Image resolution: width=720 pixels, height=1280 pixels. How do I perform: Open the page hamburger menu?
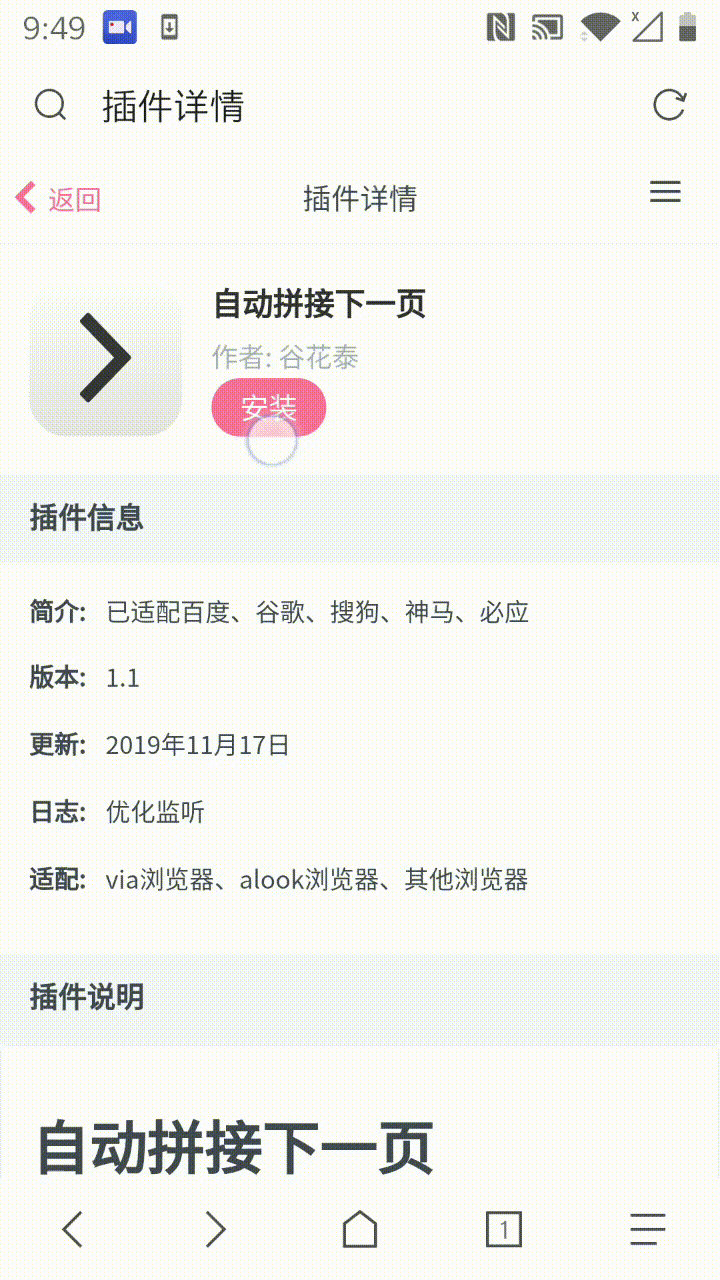coord(665,192)
